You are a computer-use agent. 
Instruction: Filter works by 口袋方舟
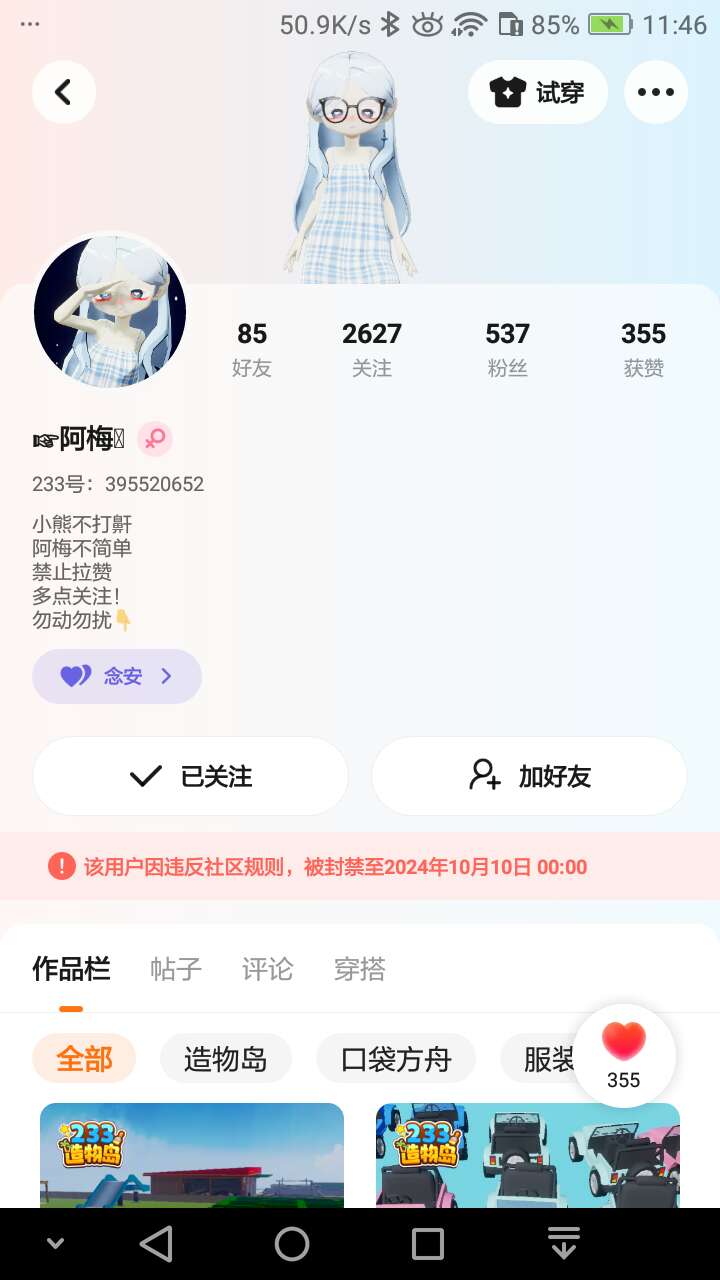pyautogui.click(x=396, y=1058)
